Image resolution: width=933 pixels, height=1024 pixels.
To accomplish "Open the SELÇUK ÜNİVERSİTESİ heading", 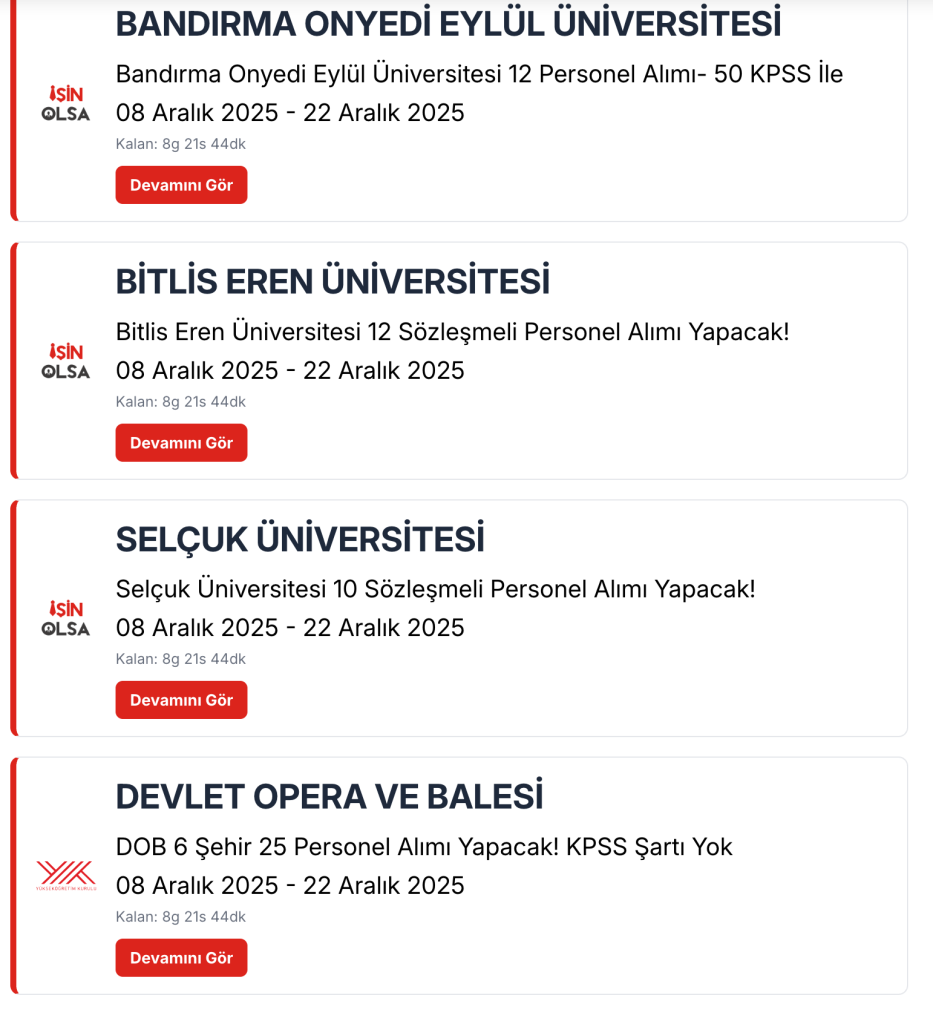I will coord(300,538).
